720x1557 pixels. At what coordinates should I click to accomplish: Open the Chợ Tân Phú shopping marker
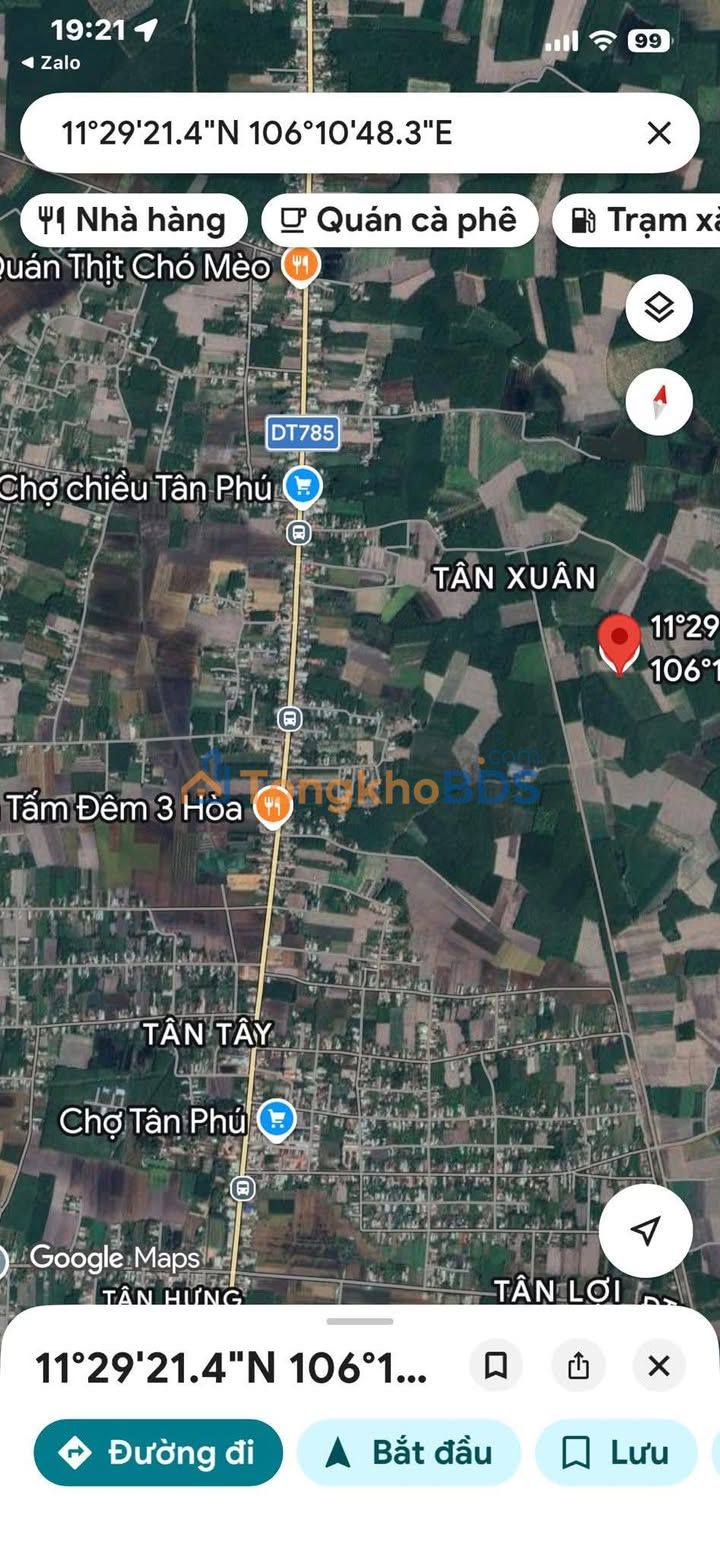point(276,1119)
